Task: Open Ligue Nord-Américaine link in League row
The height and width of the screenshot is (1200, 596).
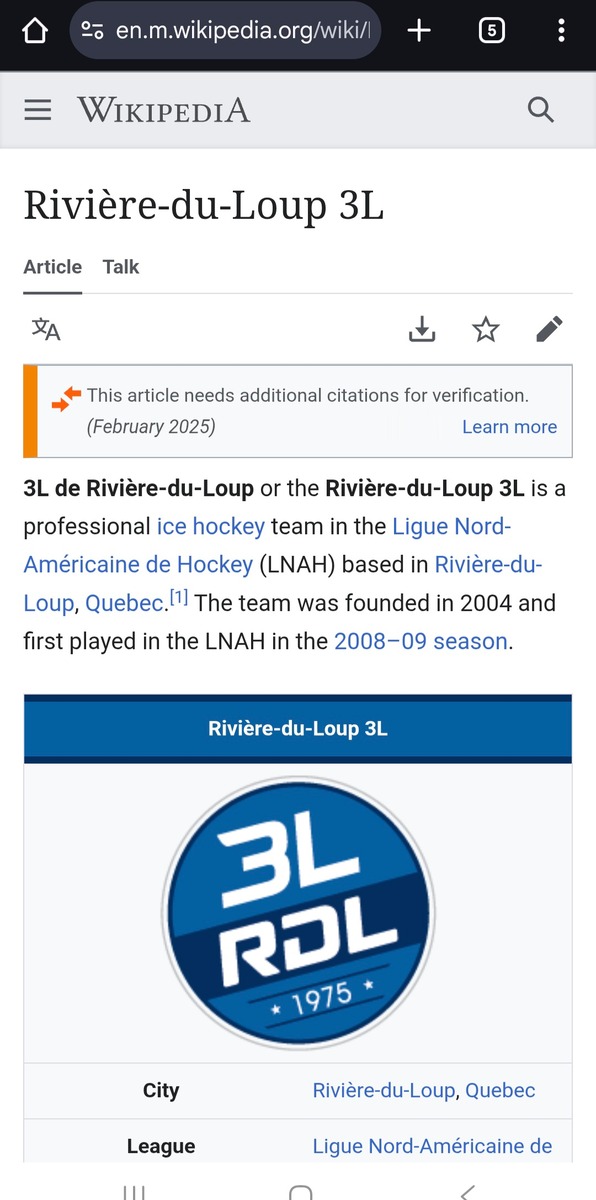Action: 432,1146
